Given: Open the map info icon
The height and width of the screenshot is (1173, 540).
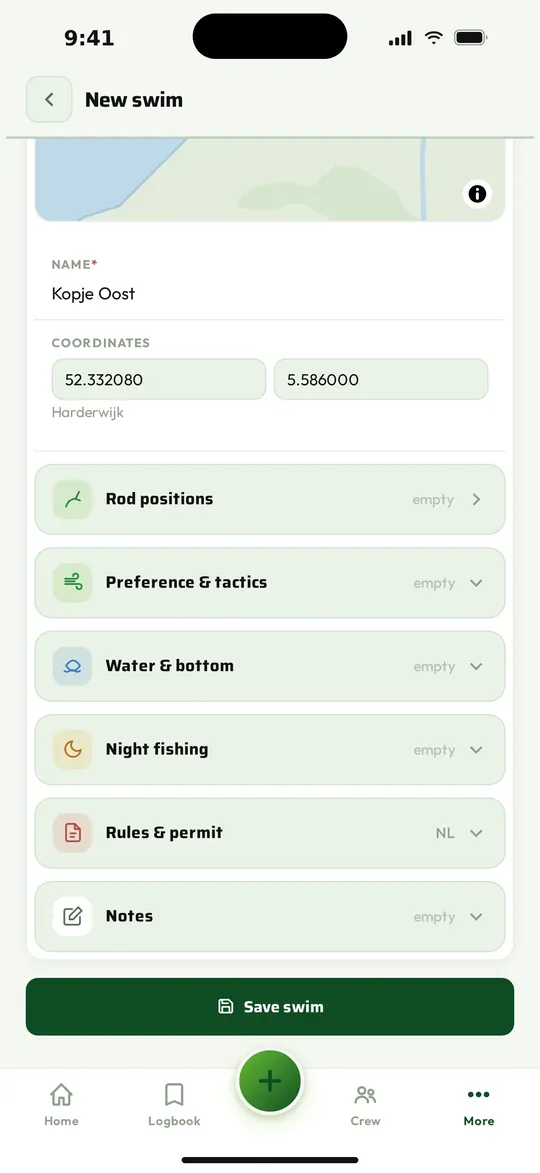Looking at the screenshot, I should [477, 195].
